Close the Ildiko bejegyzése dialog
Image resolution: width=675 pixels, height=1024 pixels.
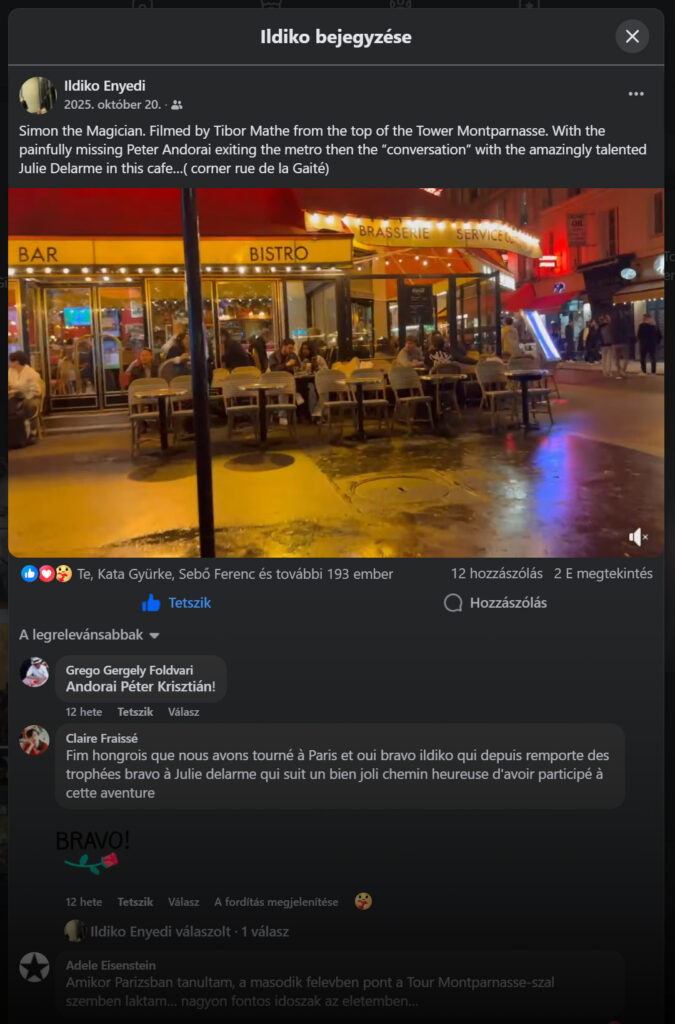(x=632, y=37)
